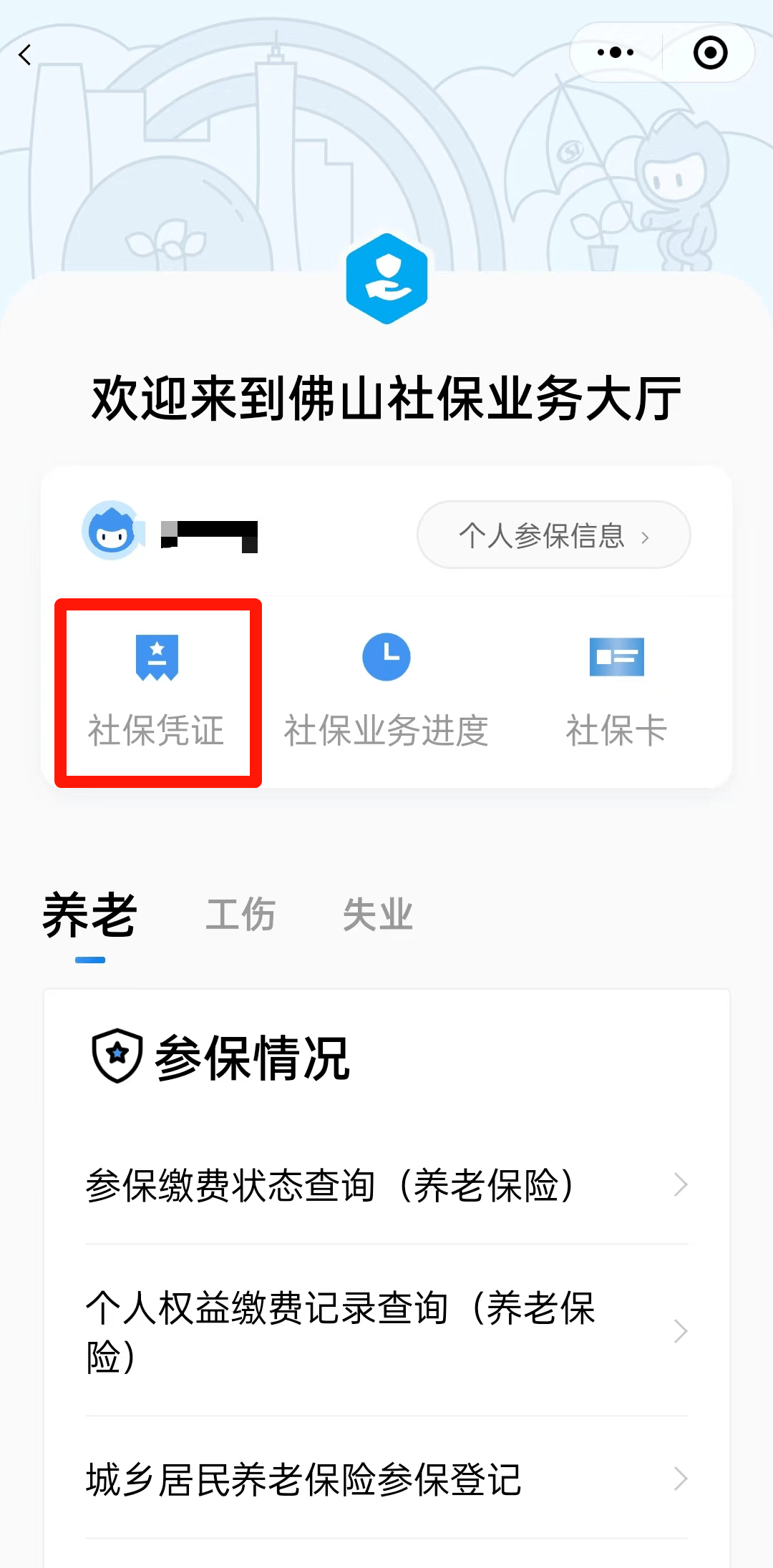Viewport: 773px width, 1568px height.
Task: Open 社保凭证
Action: click(x=157, y=691)
